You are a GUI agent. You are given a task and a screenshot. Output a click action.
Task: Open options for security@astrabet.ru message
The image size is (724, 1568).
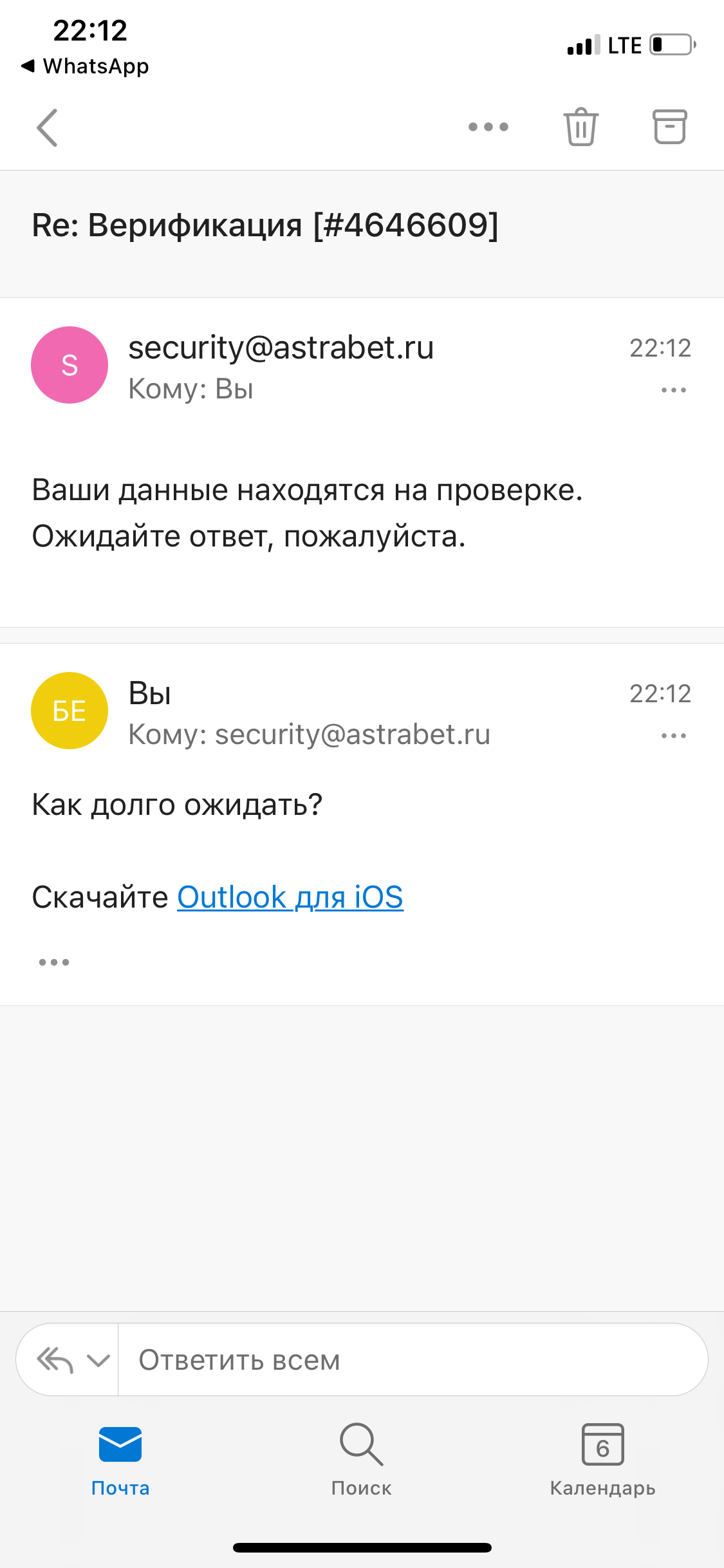point(673,390)
